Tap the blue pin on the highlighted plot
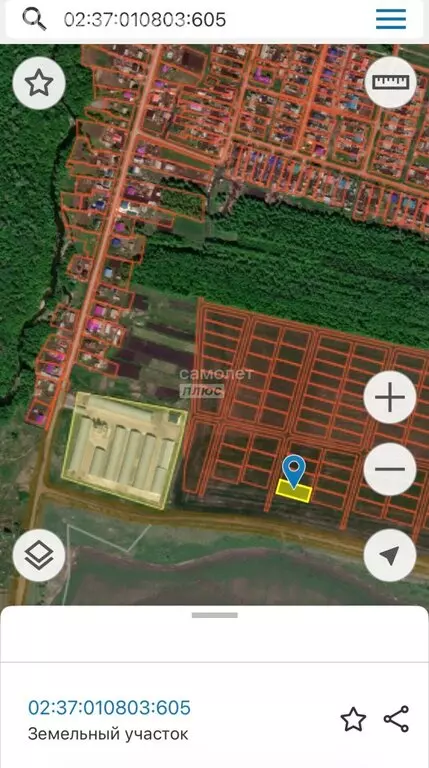The width and height of the screenshot is (429, 768). click(x=294, y=472)
